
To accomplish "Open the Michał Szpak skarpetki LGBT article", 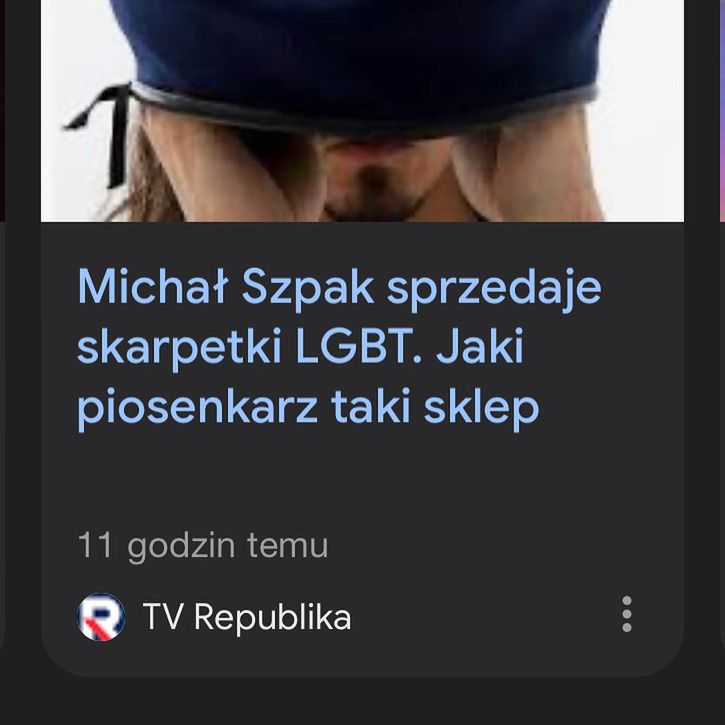I will click(339, 348).
